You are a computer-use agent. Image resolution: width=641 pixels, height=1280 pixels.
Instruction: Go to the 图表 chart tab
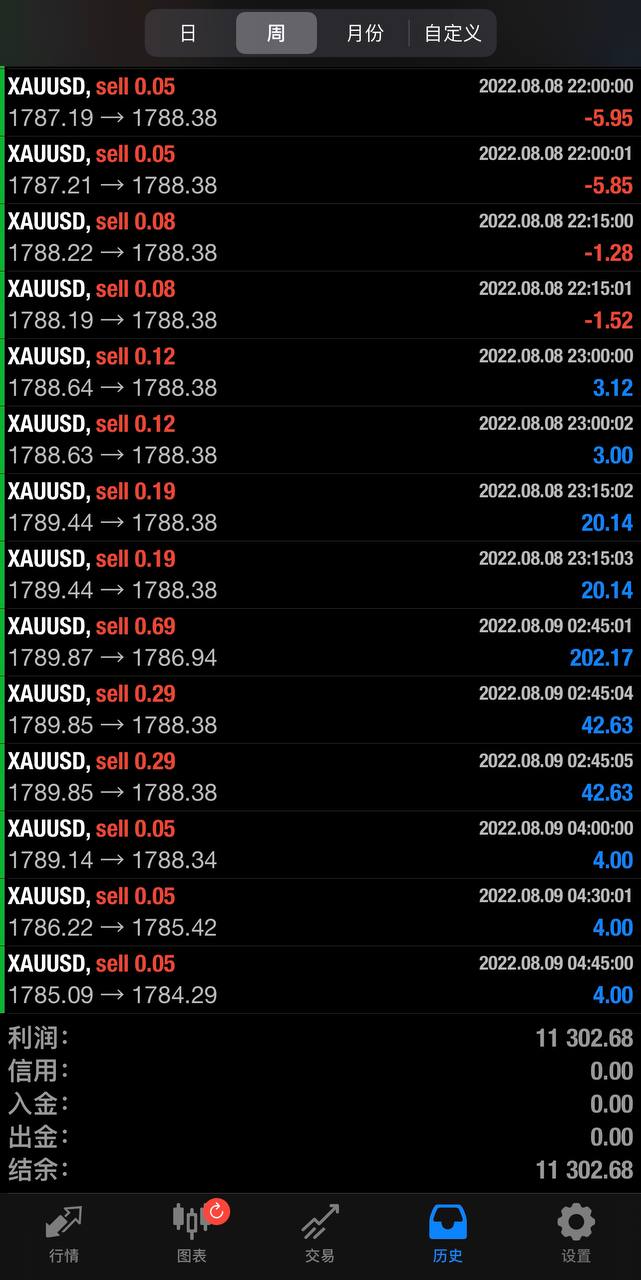pos(192,1233)
